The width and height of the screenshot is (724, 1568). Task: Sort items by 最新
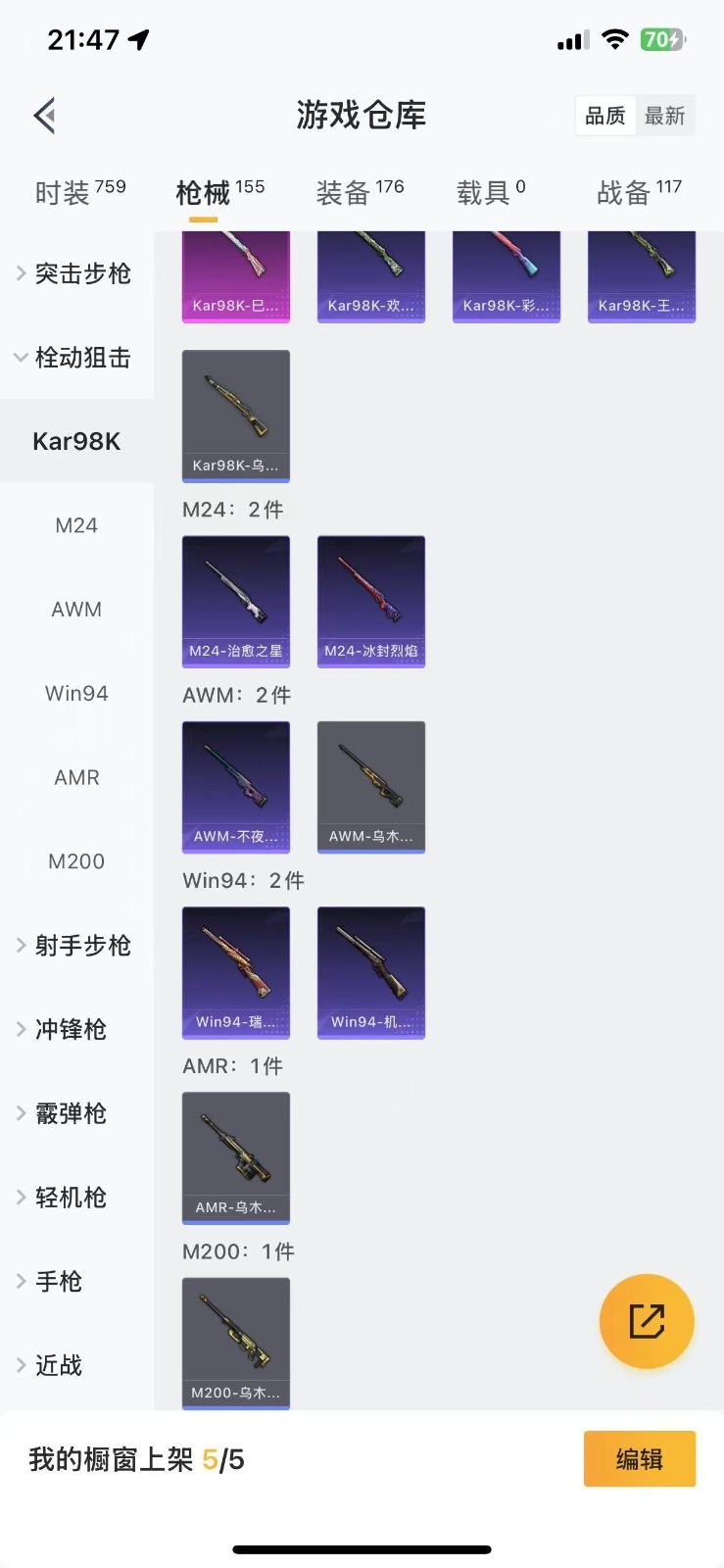pos(664,116)
